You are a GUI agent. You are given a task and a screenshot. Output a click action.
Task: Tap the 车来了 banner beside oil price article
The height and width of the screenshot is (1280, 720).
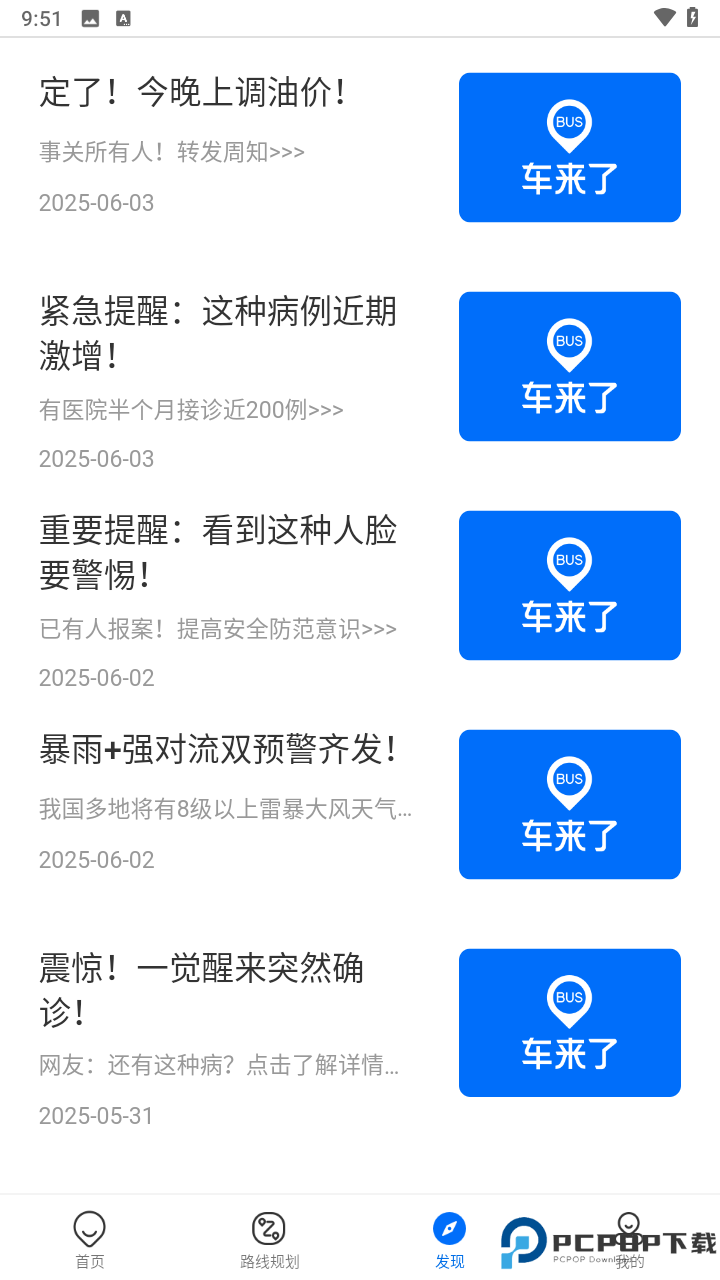(569, 147)
